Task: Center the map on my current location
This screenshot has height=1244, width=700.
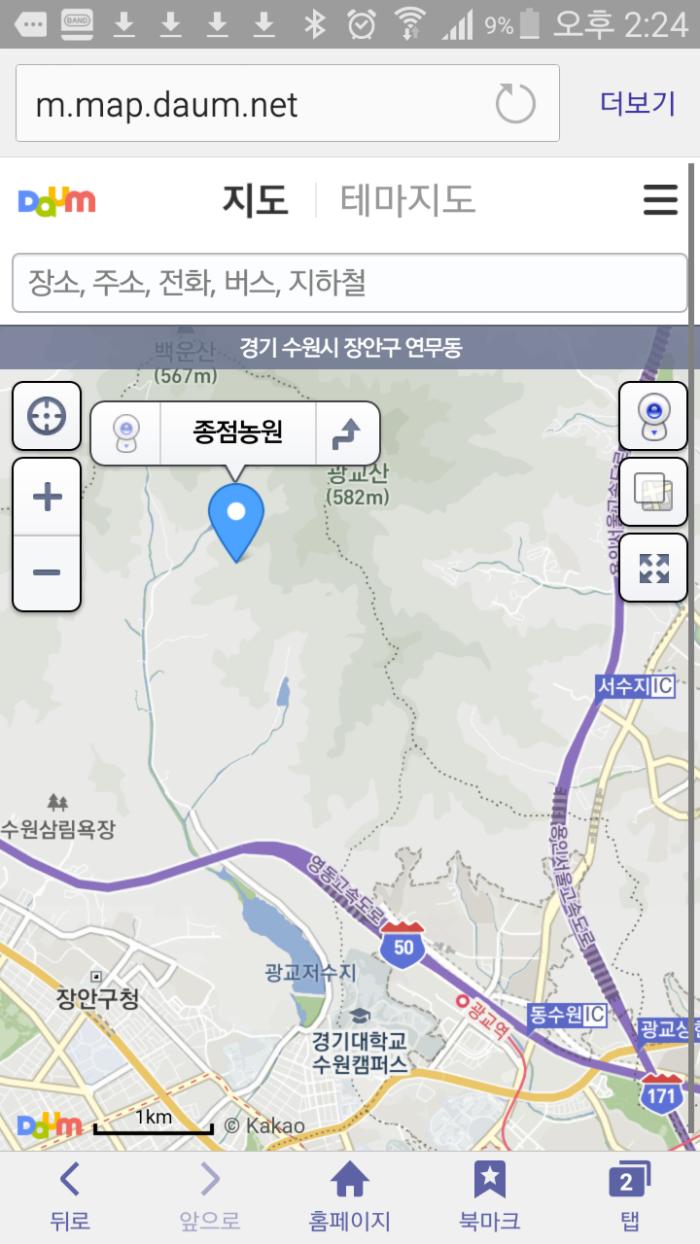Action: (46, 416)
